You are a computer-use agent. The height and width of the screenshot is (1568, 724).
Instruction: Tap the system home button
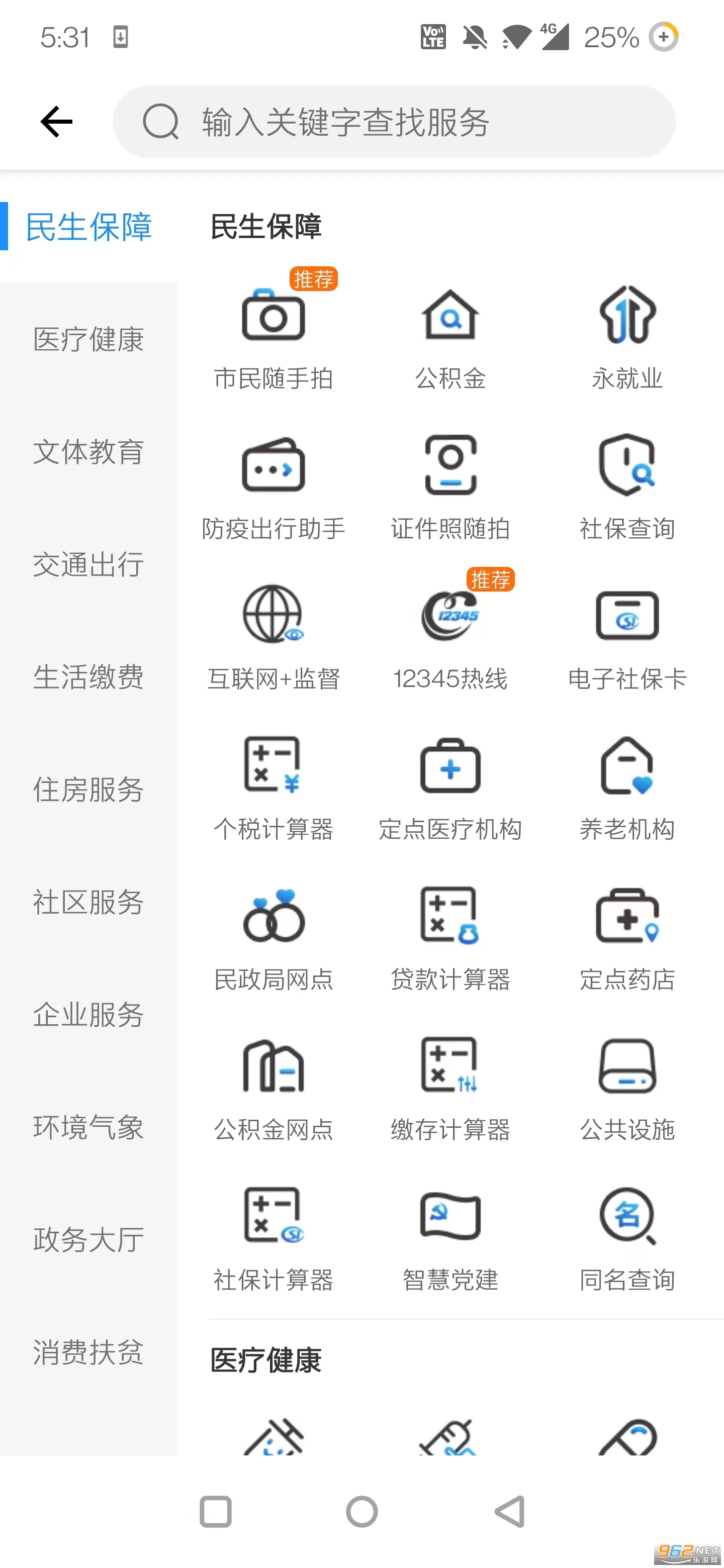361,1511
